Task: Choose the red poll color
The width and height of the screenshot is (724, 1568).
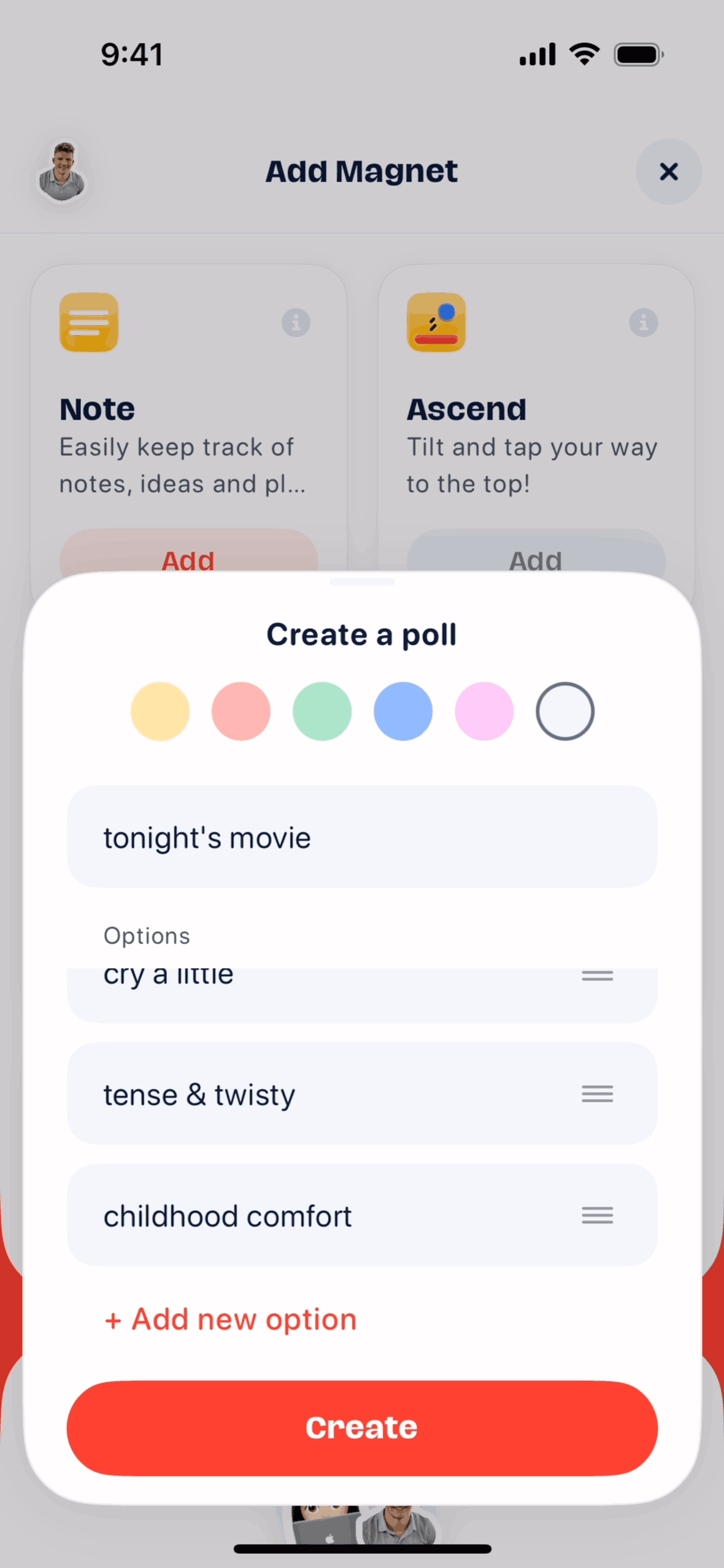Action: [241, 711]
